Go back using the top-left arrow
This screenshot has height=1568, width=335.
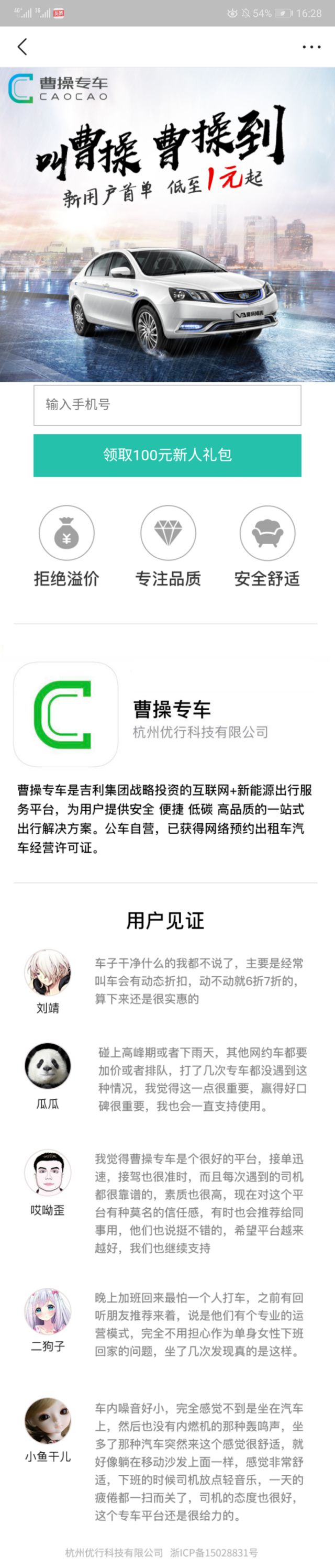(x=23, y=47)
